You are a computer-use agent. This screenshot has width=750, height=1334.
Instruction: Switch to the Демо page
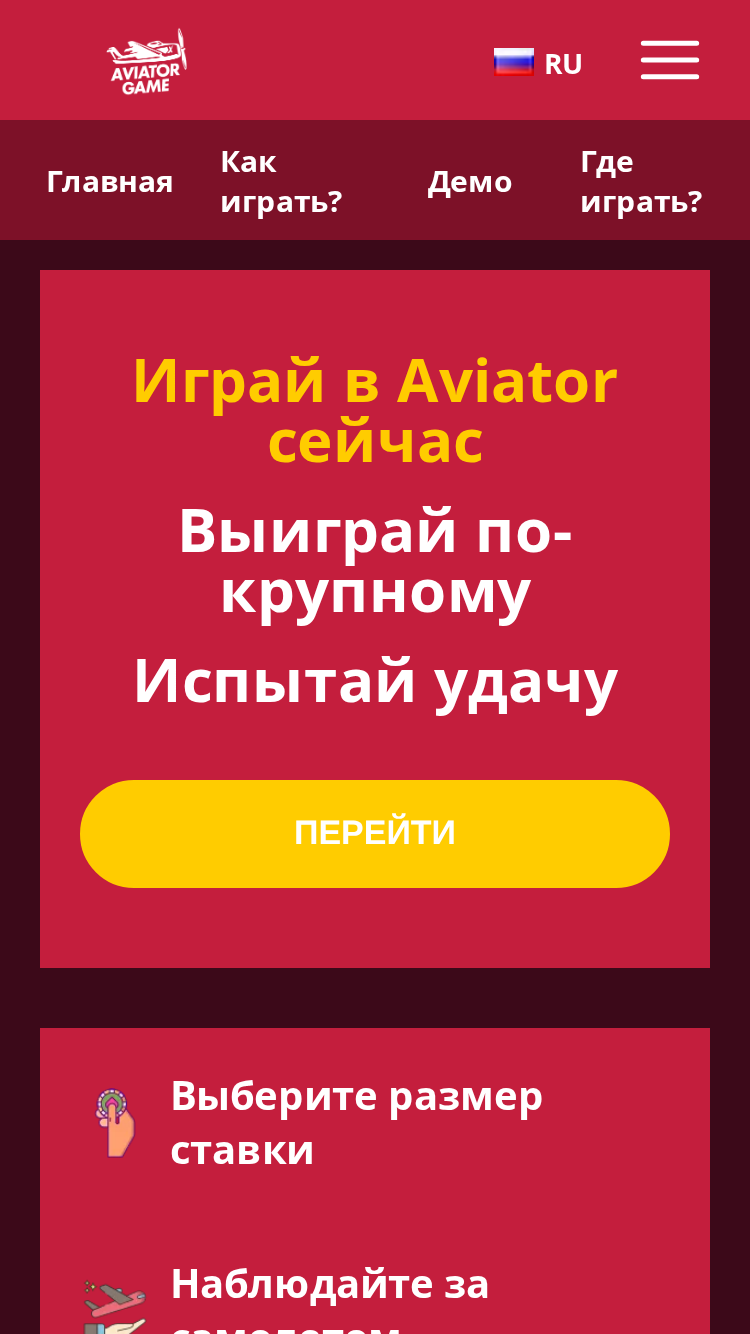[x=470, y=181]
